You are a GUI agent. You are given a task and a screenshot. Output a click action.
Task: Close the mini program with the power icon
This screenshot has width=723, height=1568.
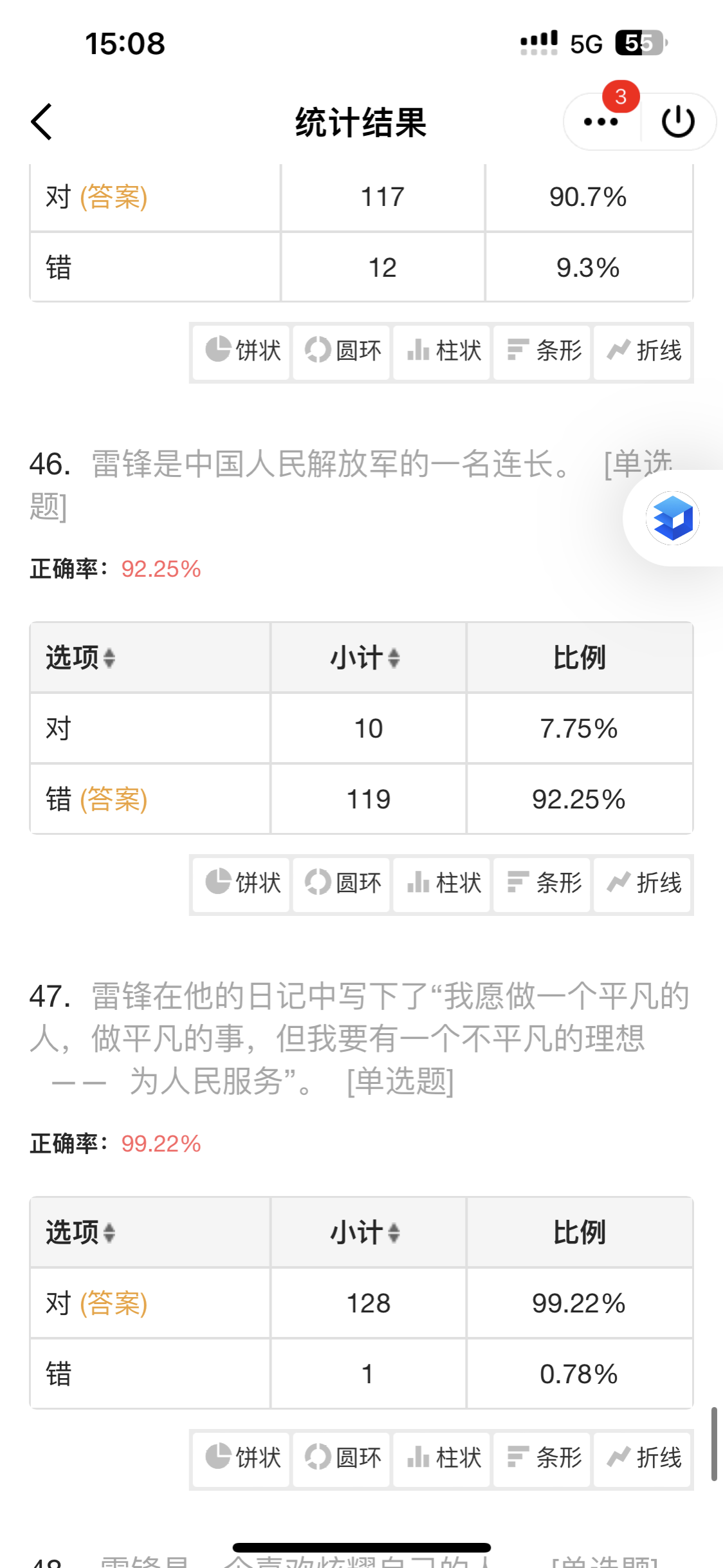[x=678, y=122]
